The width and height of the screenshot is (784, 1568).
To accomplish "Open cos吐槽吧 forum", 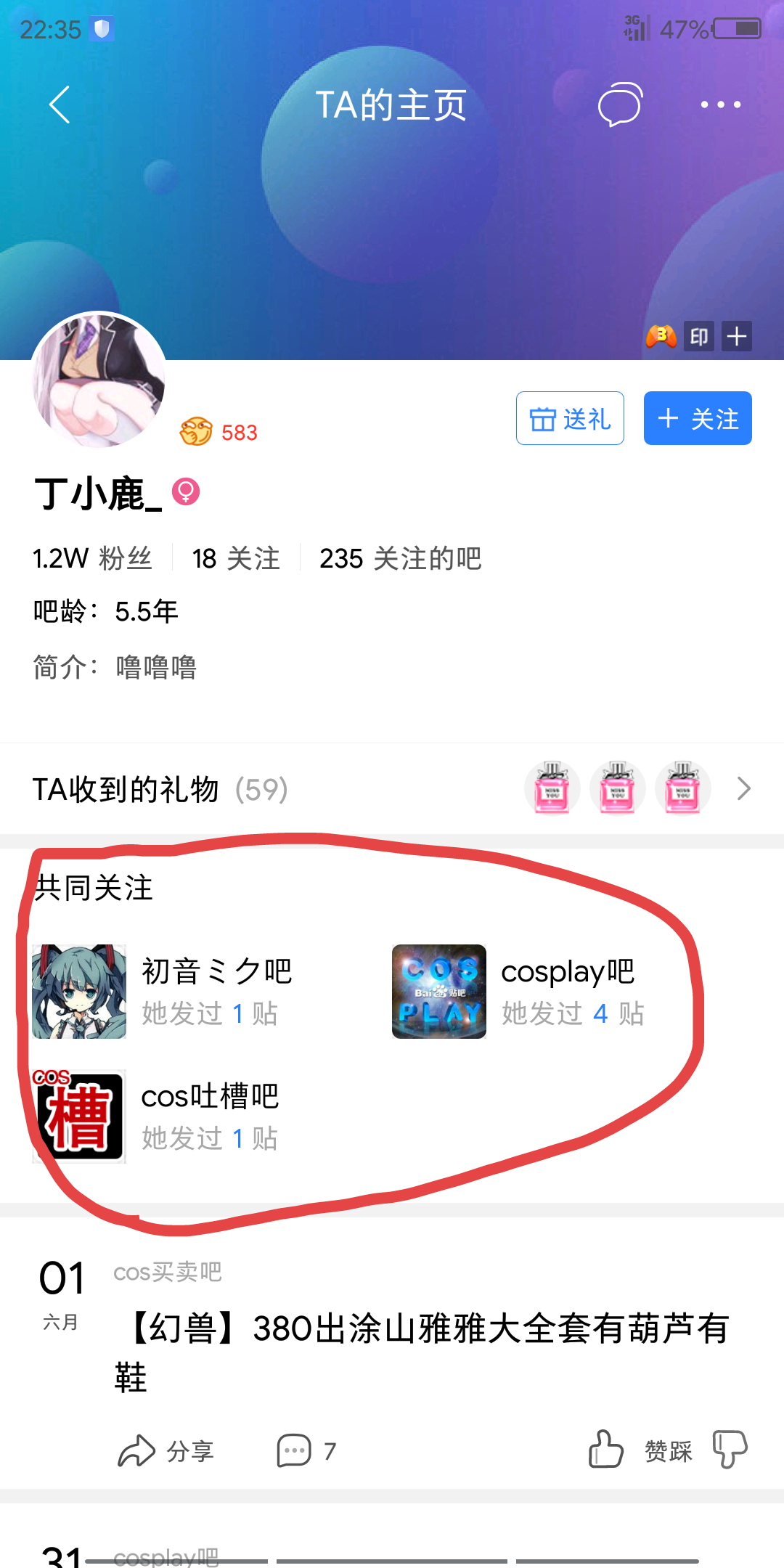I will 156,1116.
